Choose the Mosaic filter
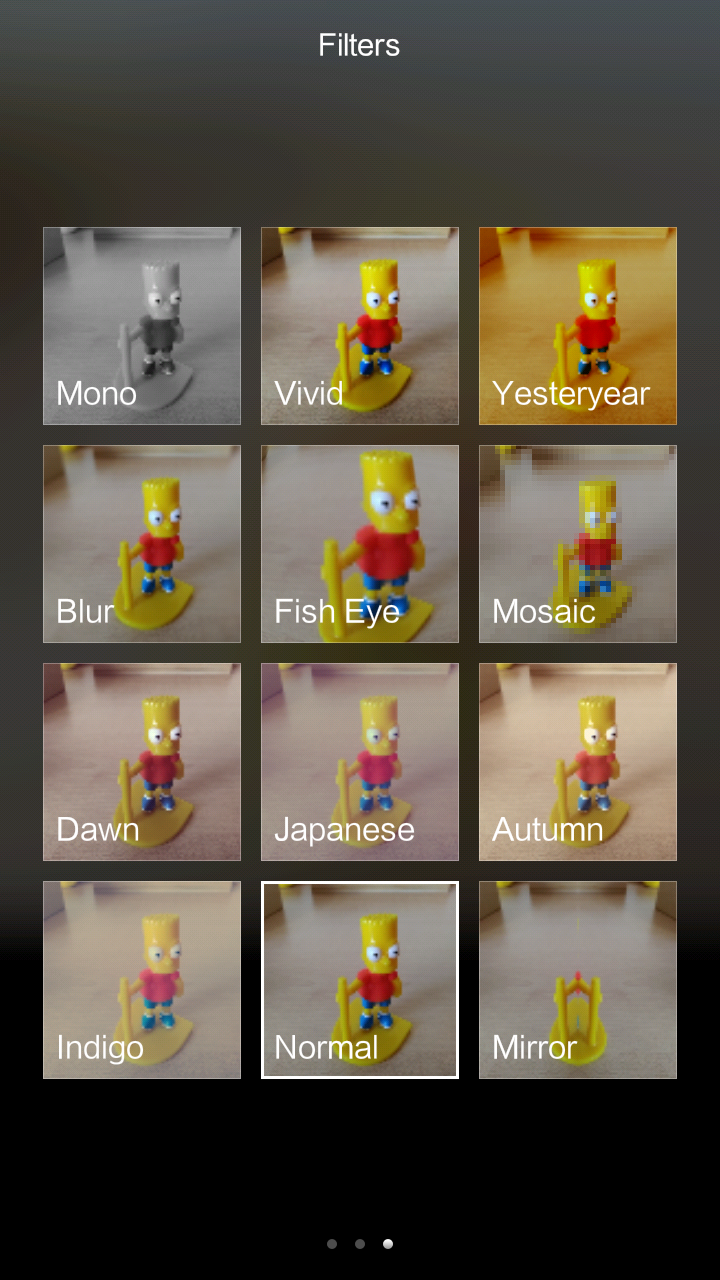The width and height of the screenshot is (720, 1280). point(578,544)
